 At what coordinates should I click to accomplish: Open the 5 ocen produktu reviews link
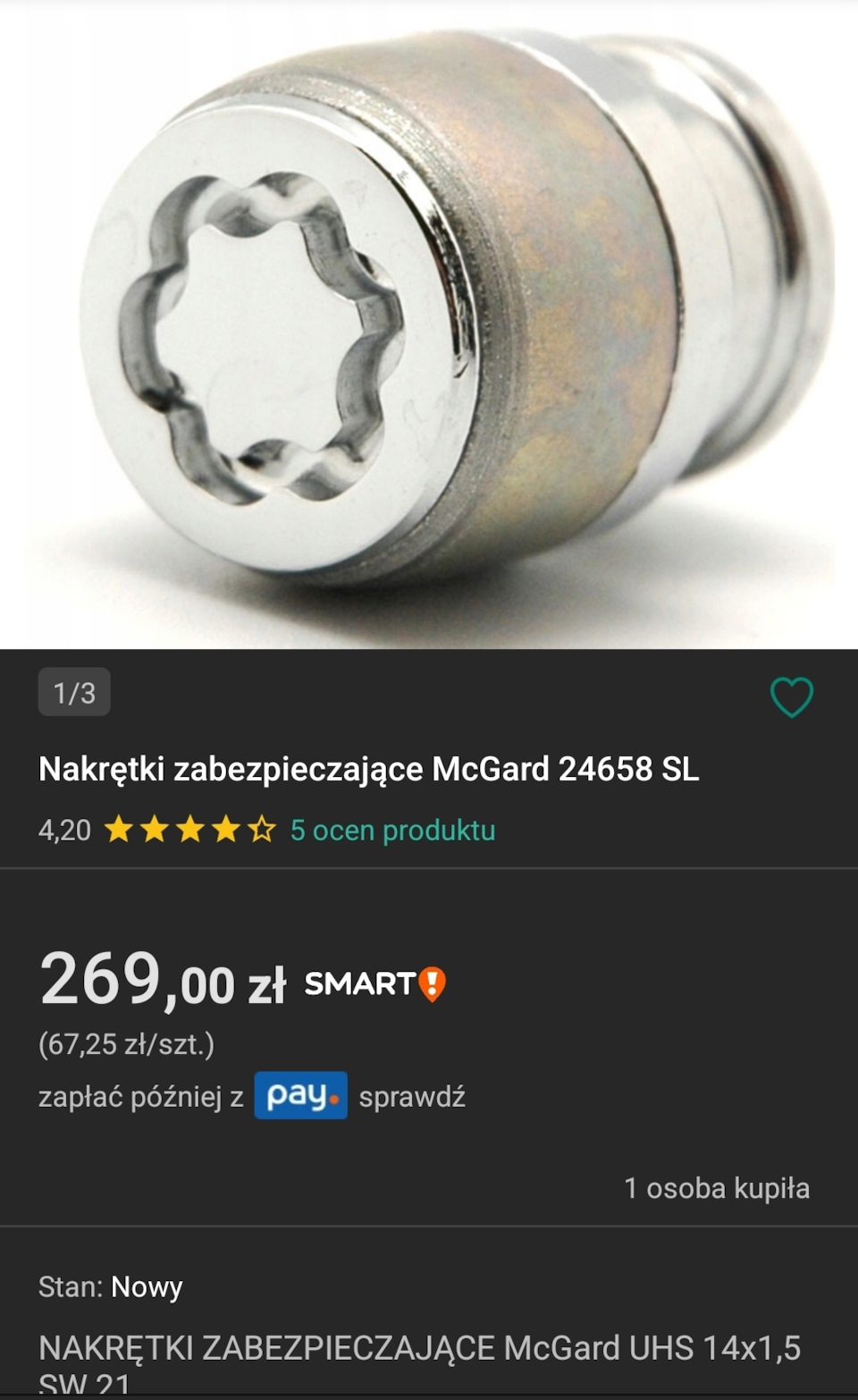tap(392, 831)
